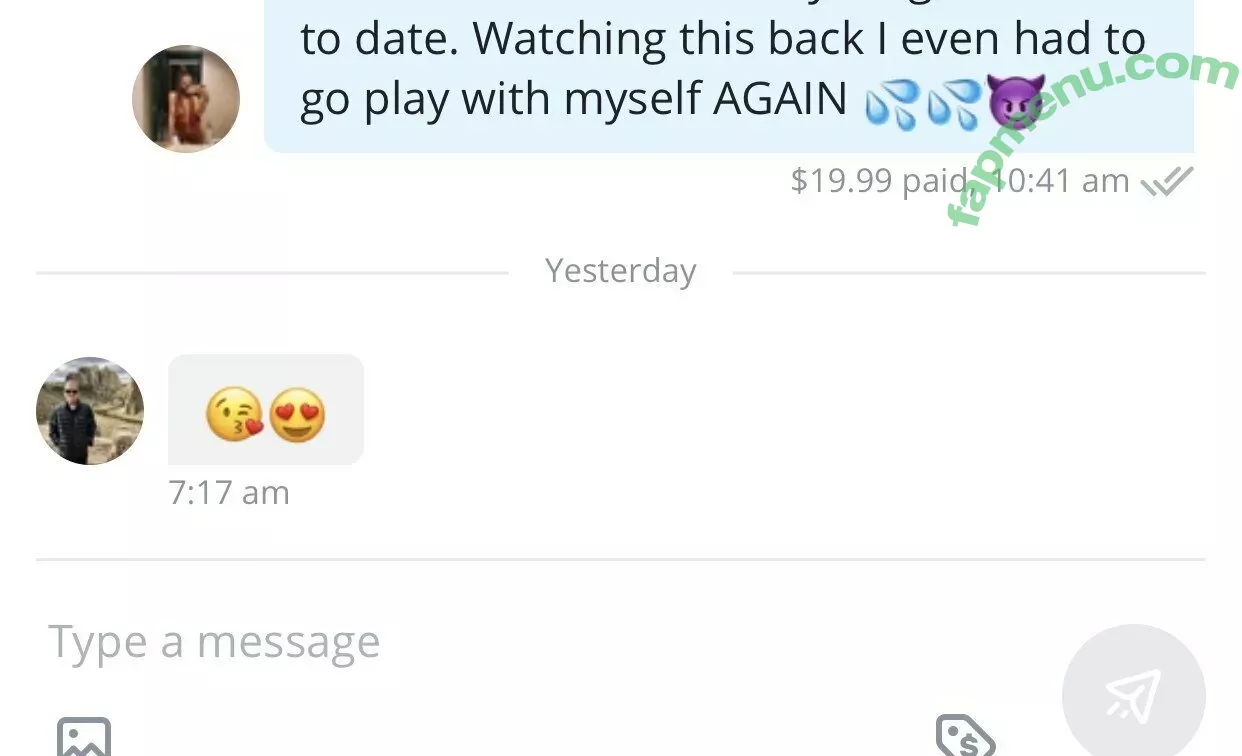Set a message price with the tag icon

click(x=964, y=736)
